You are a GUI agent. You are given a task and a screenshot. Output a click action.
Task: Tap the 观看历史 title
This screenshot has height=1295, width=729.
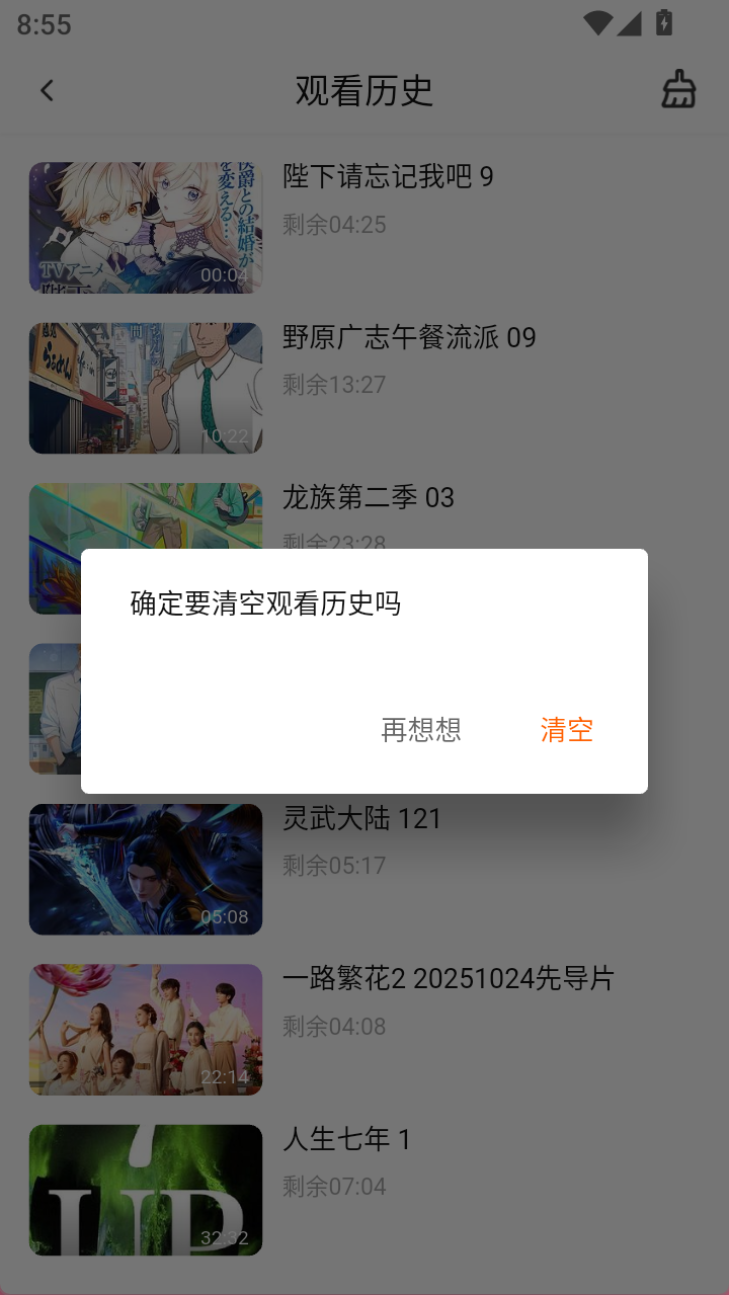364,90
